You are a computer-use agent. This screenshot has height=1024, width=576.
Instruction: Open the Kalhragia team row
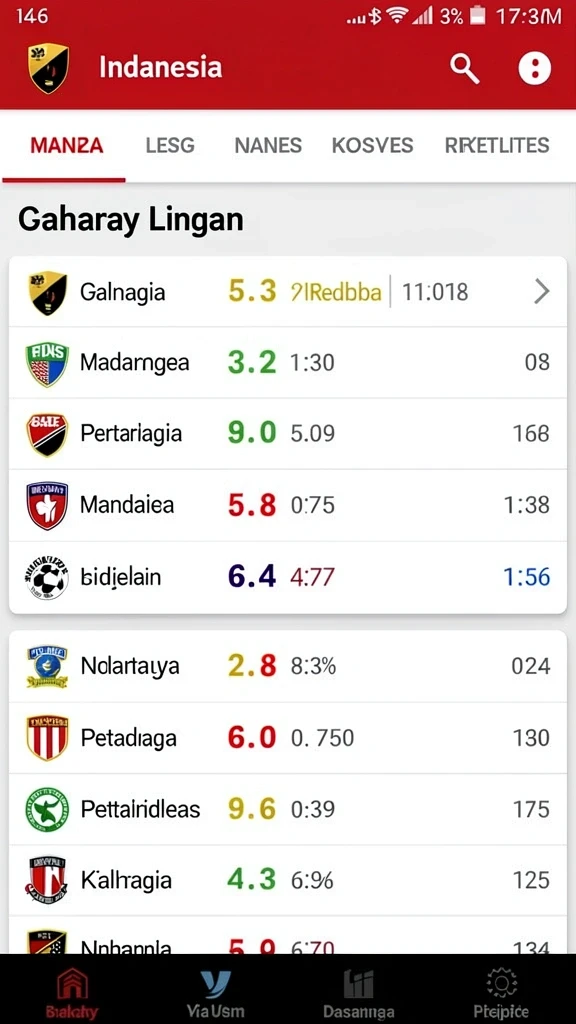288,880
